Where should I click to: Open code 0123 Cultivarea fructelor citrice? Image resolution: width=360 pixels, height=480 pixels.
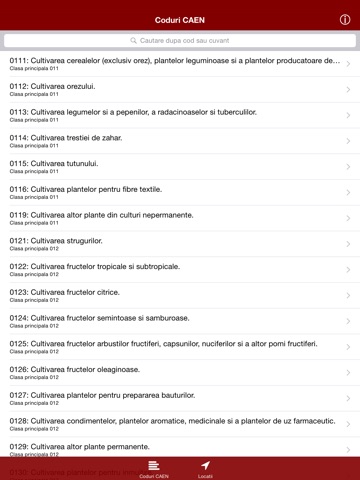pos(180,295)
